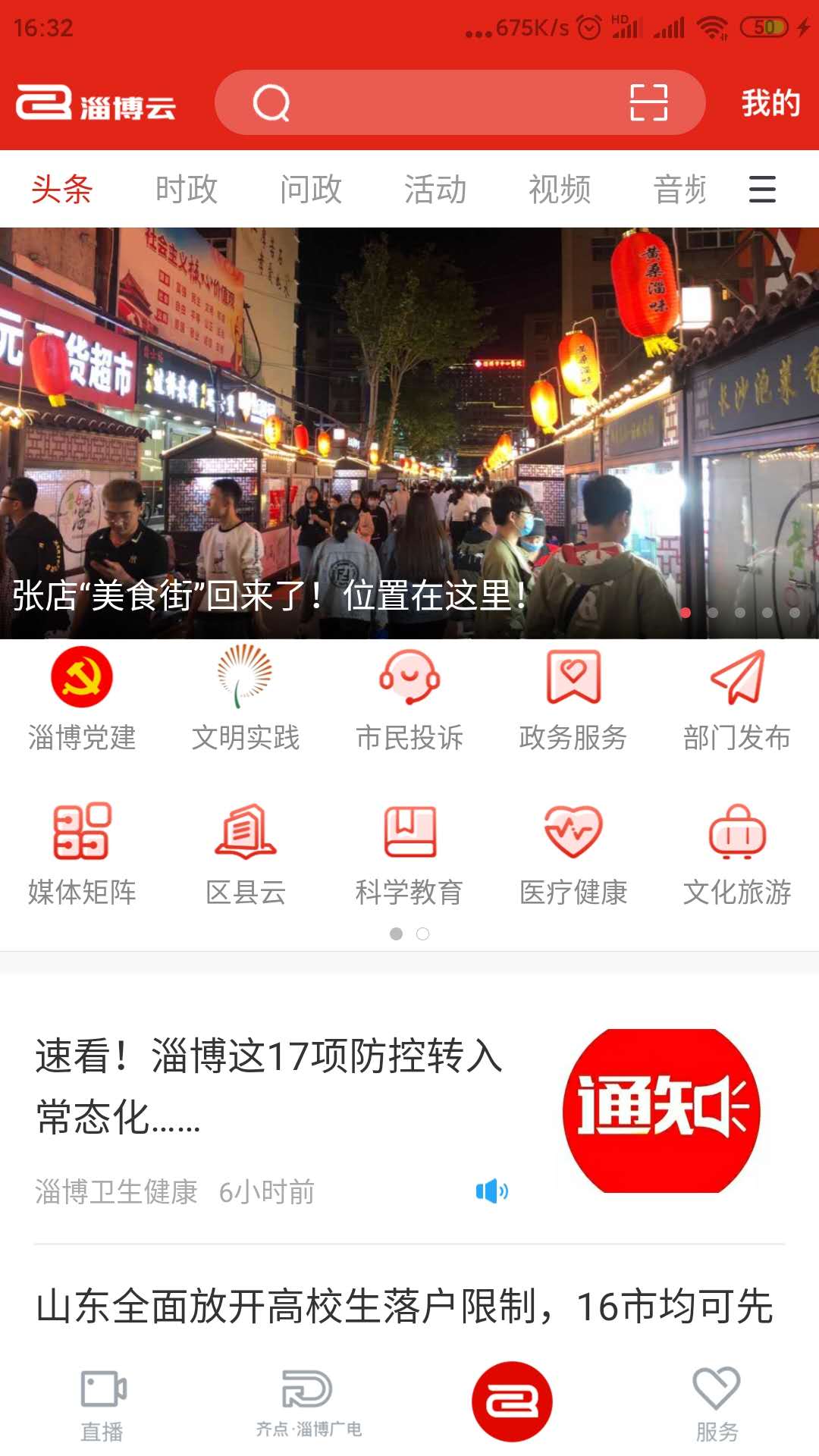Tap the QR scan icon
Screen dimensions: 819x1456
(x=648, y=102)
